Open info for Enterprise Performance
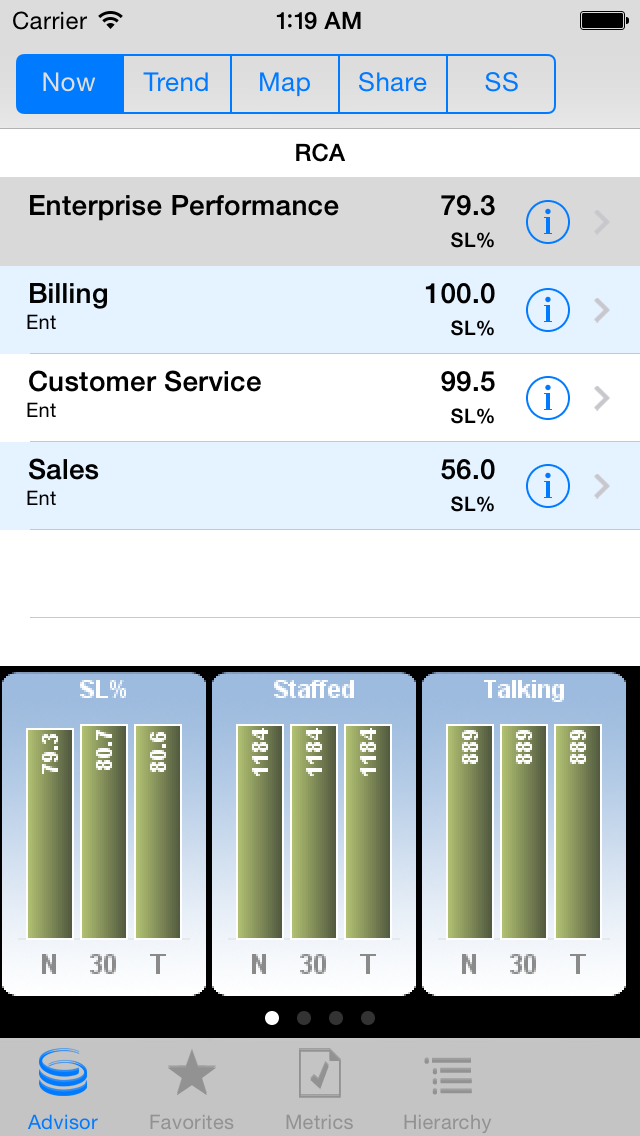The width and height of the screenshot is (640, 1136). (547, 222)
